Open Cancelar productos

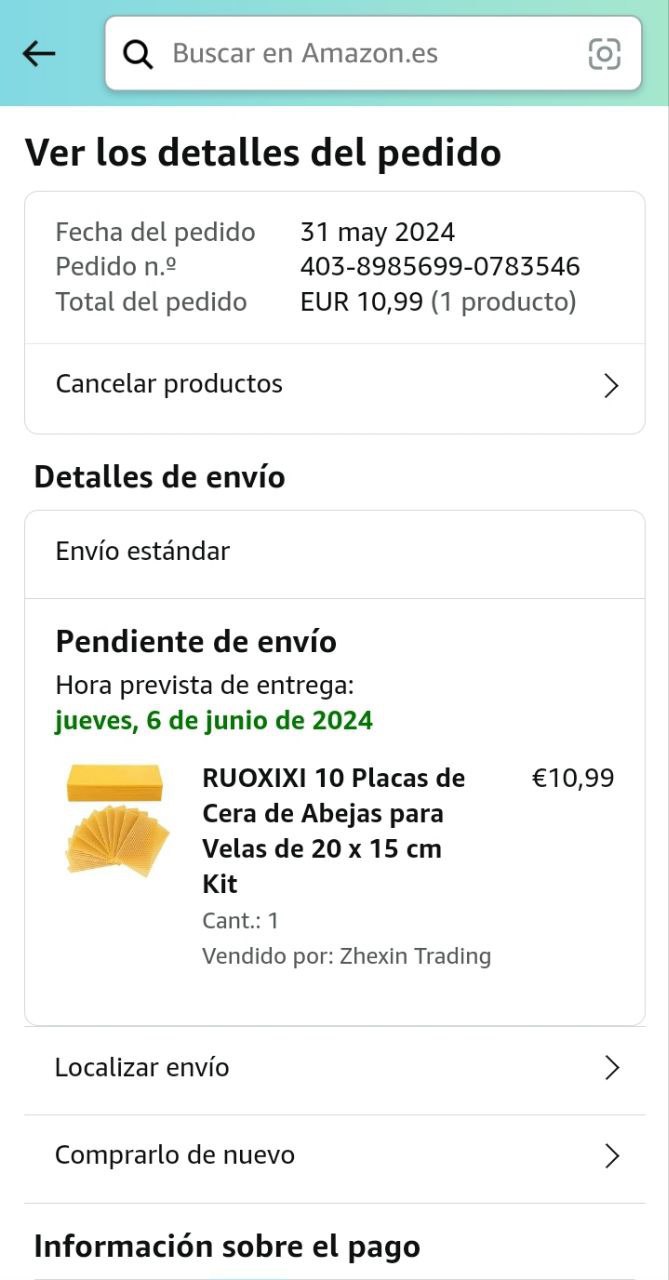pos(335,385)
